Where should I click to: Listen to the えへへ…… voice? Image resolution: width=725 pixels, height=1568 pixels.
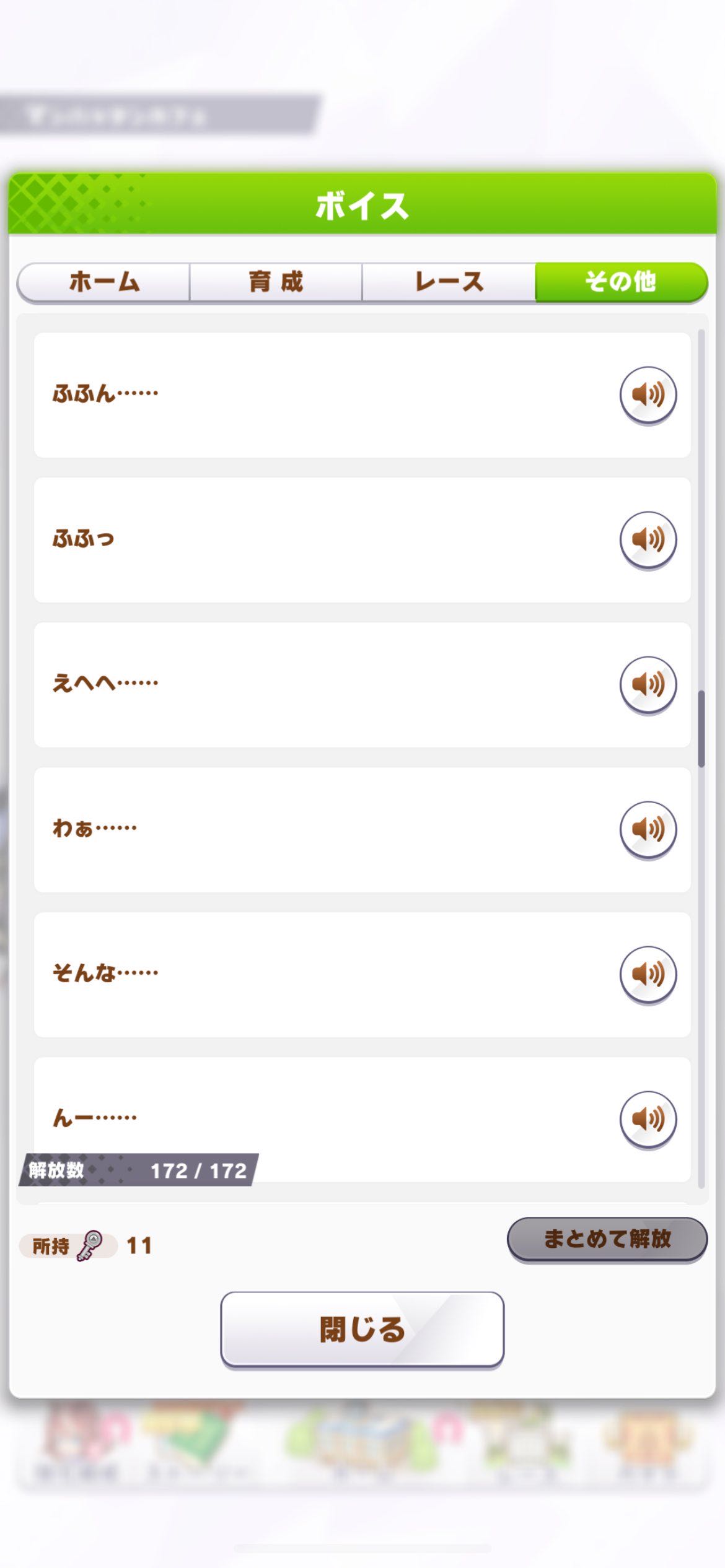coord(648,684)
